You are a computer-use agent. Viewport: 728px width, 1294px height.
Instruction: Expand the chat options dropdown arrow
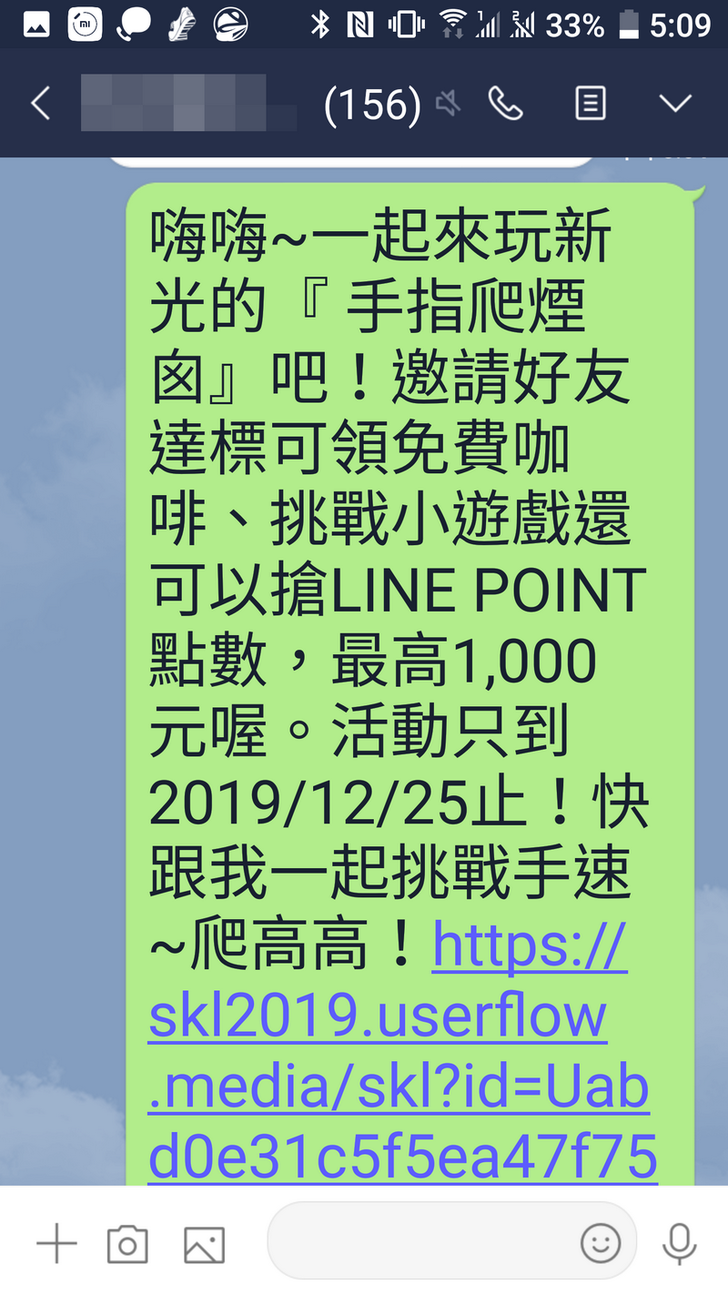(677, 103)
